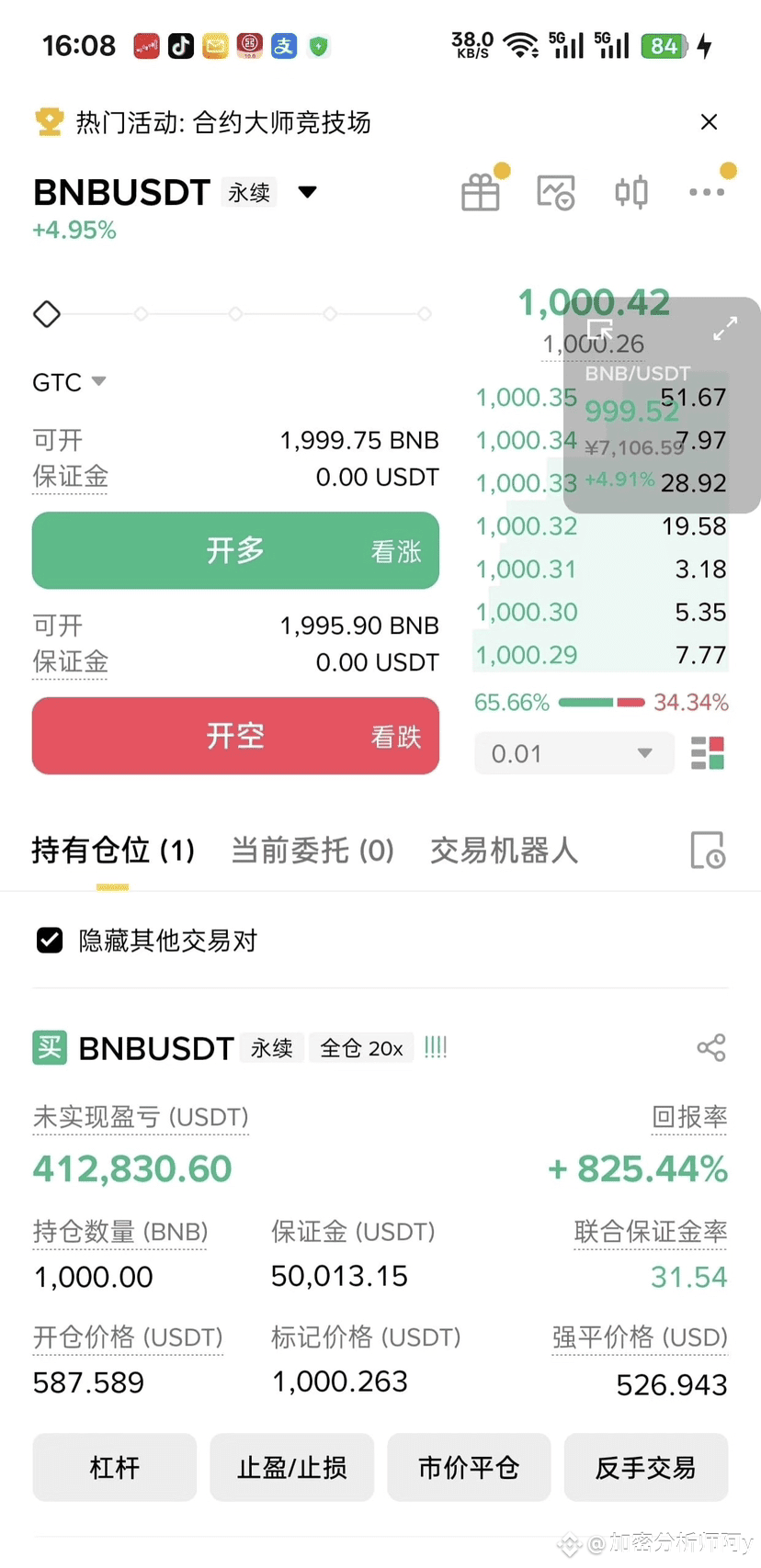The height and width of the screenshot is (1568, 761).
Task: Open the three-dot more options menu
Action: [x=707, y=193]
